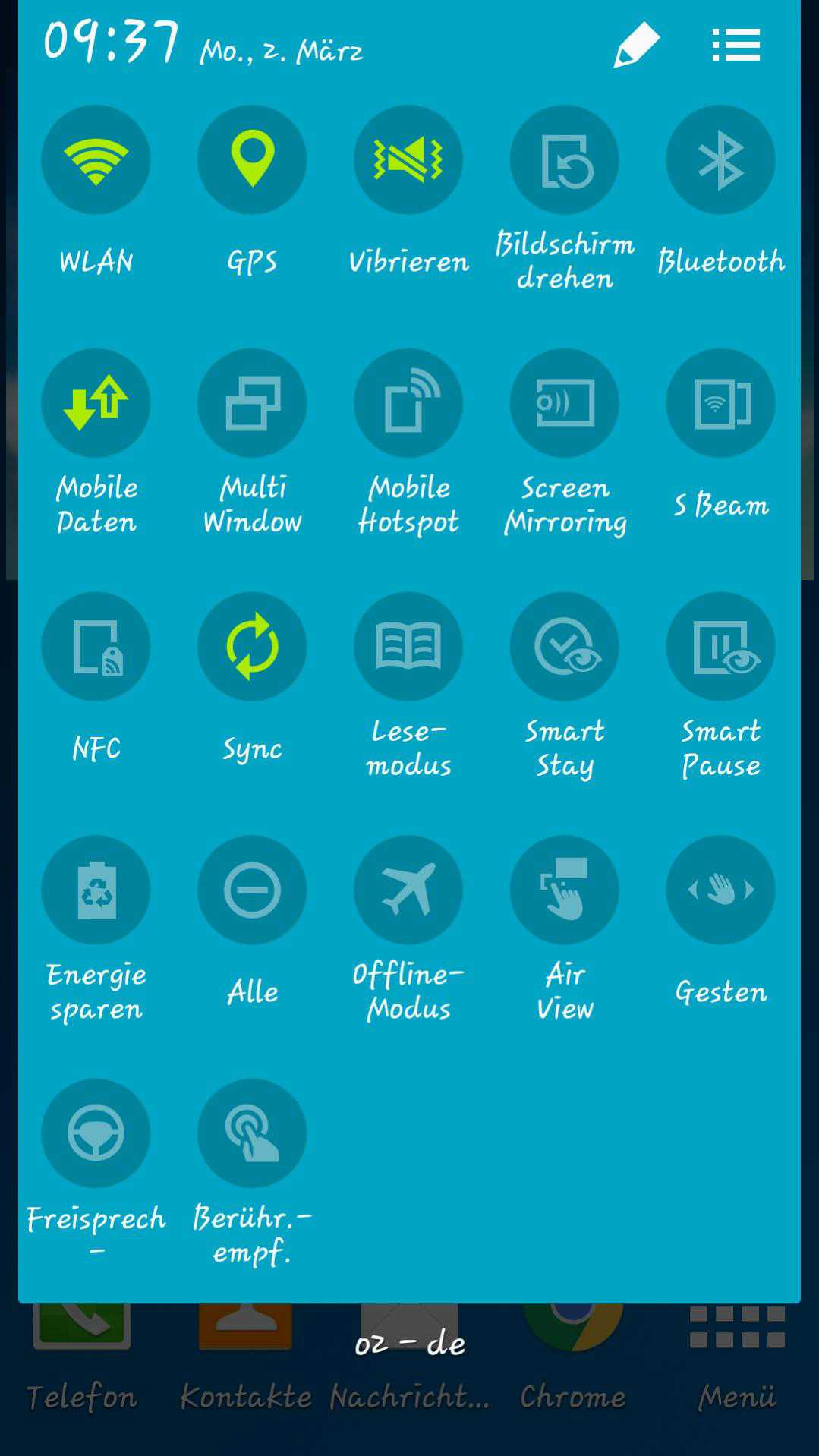Select the Air View hand icon
819x1456 pixels.
(x=565, y=890)
